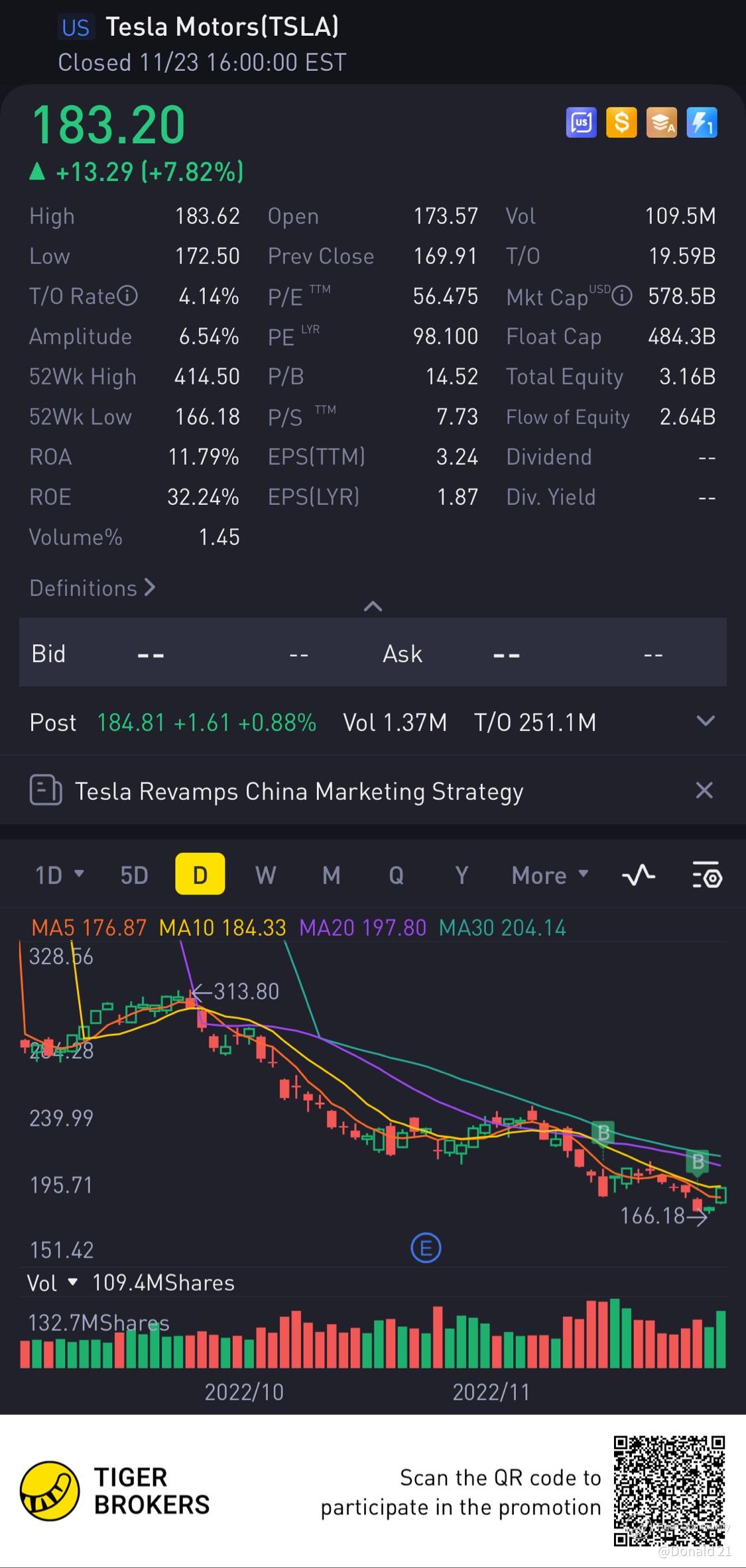Tap the Mkt Cap info icon

pyautogui.click(x=621, y=296)
